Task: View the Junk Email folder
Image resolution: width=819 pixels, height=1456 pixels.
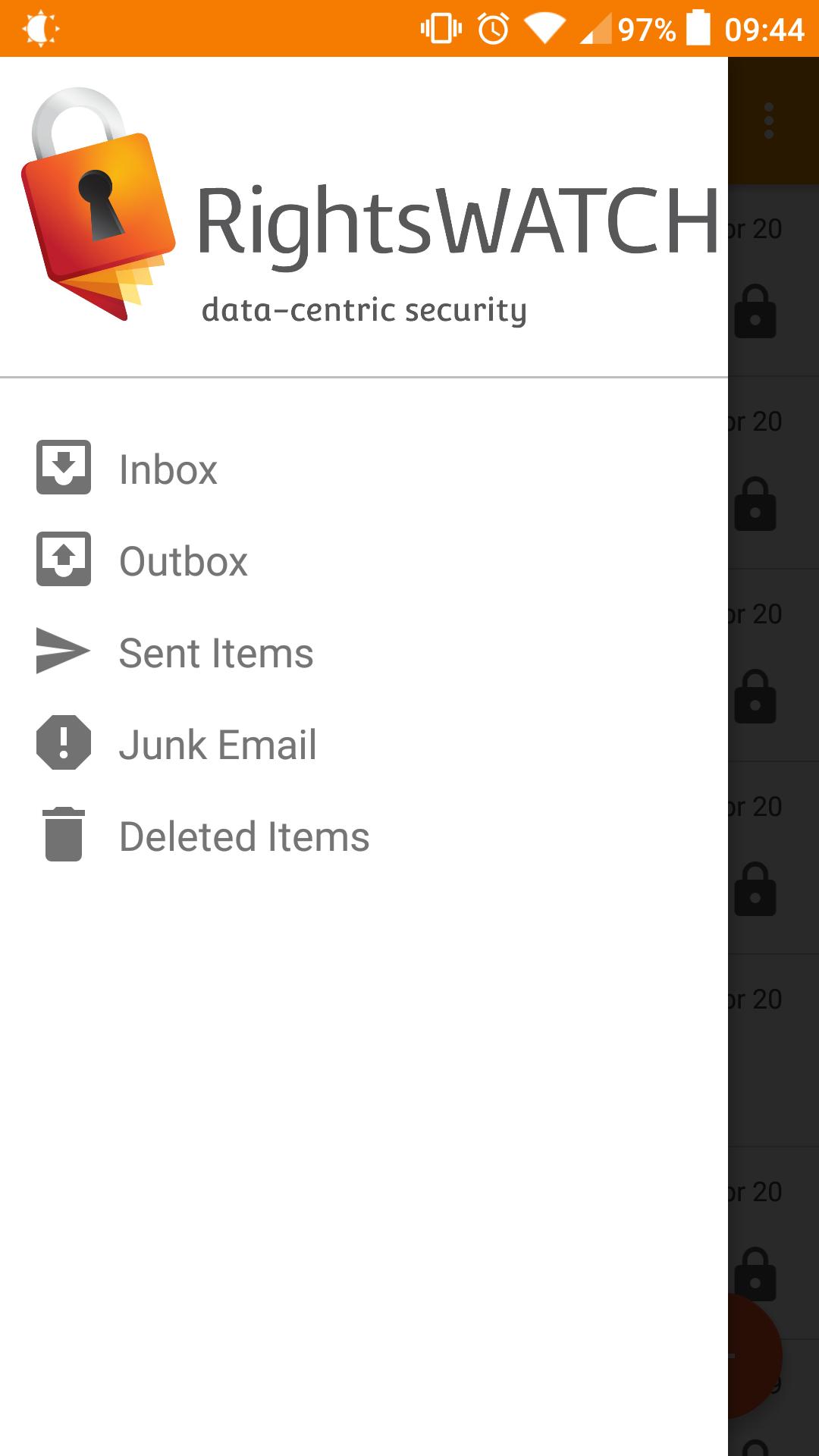Action: (218, 745)
